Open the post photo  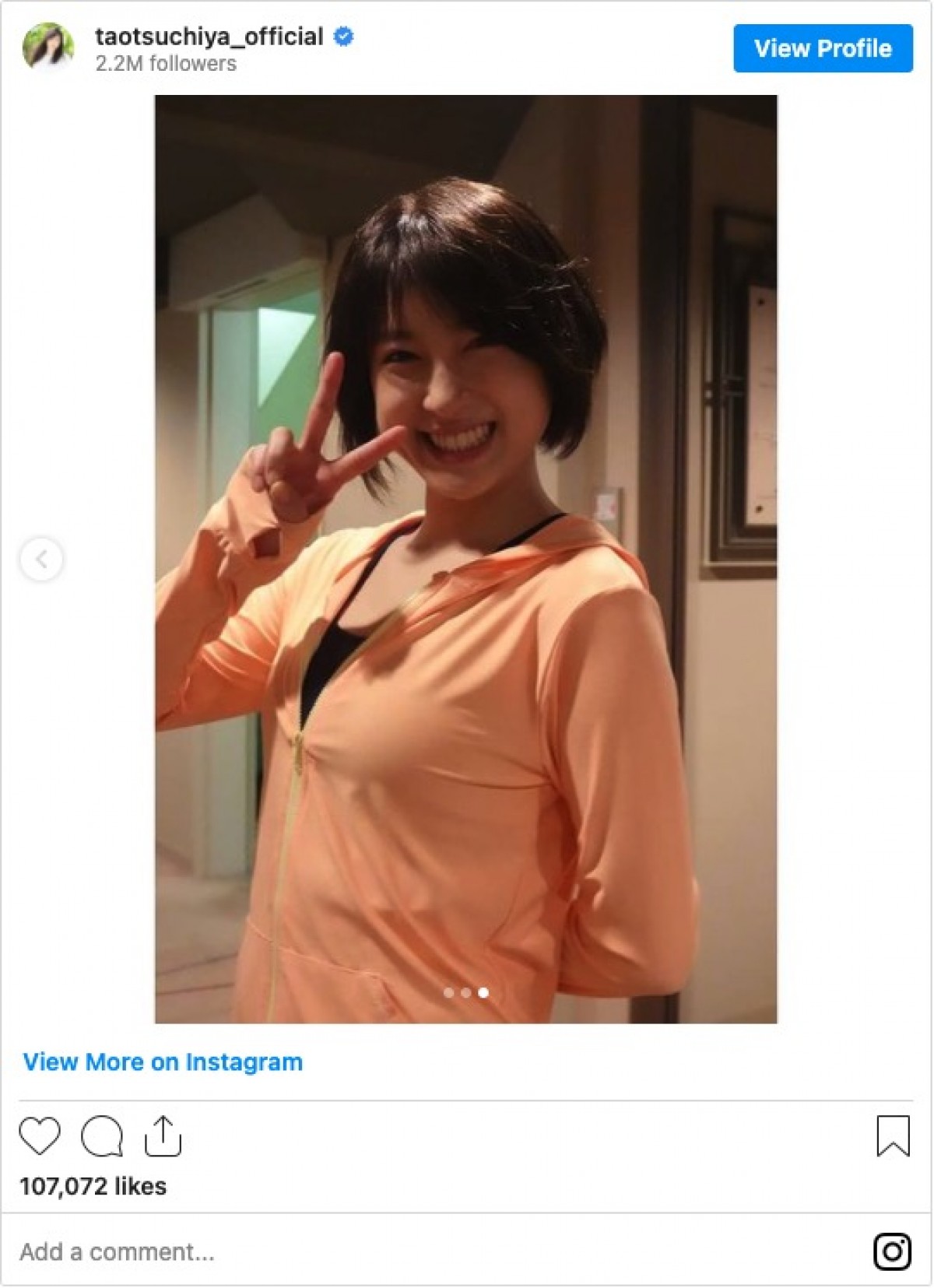click(465, 559)
